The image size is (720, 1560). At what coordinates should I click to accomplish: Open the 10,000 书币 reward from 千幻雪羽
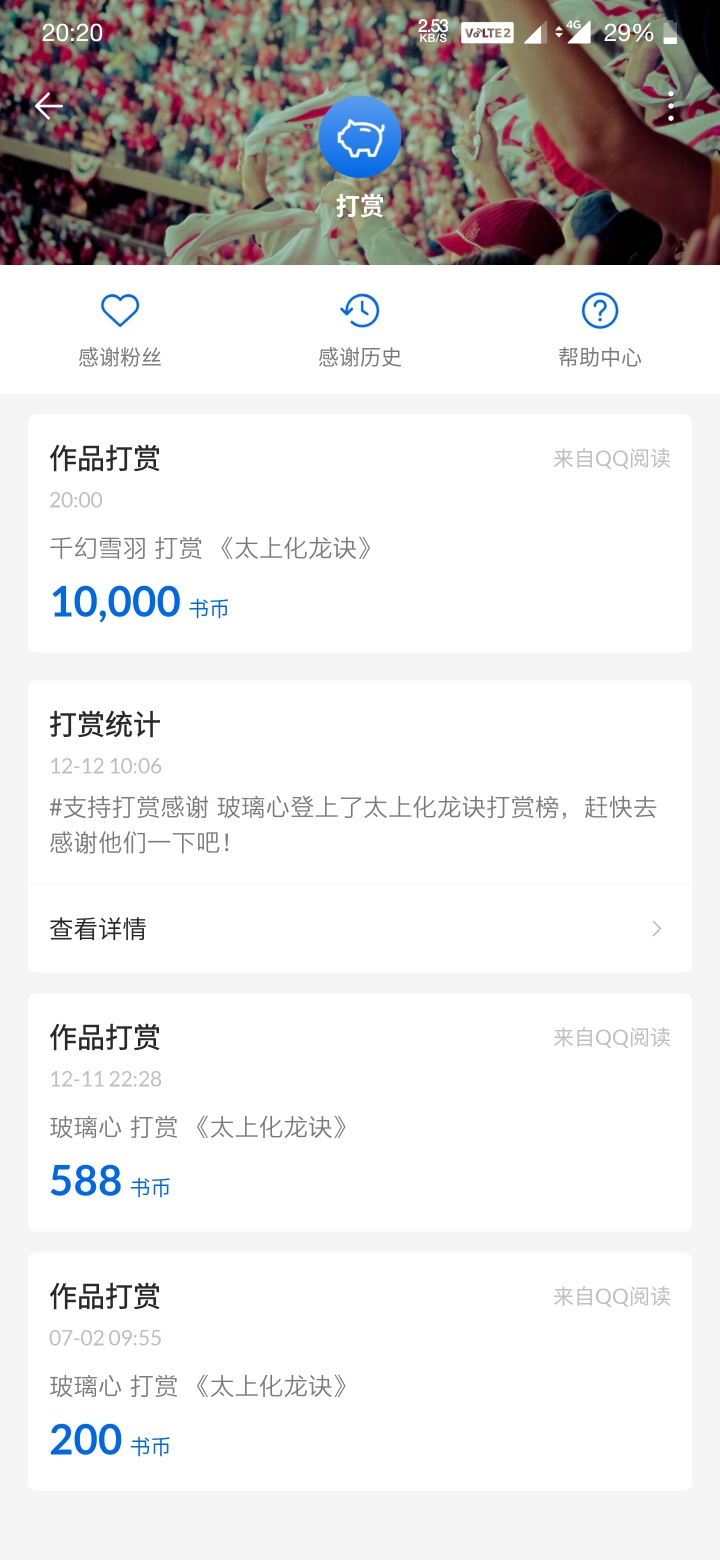point(360,534)
